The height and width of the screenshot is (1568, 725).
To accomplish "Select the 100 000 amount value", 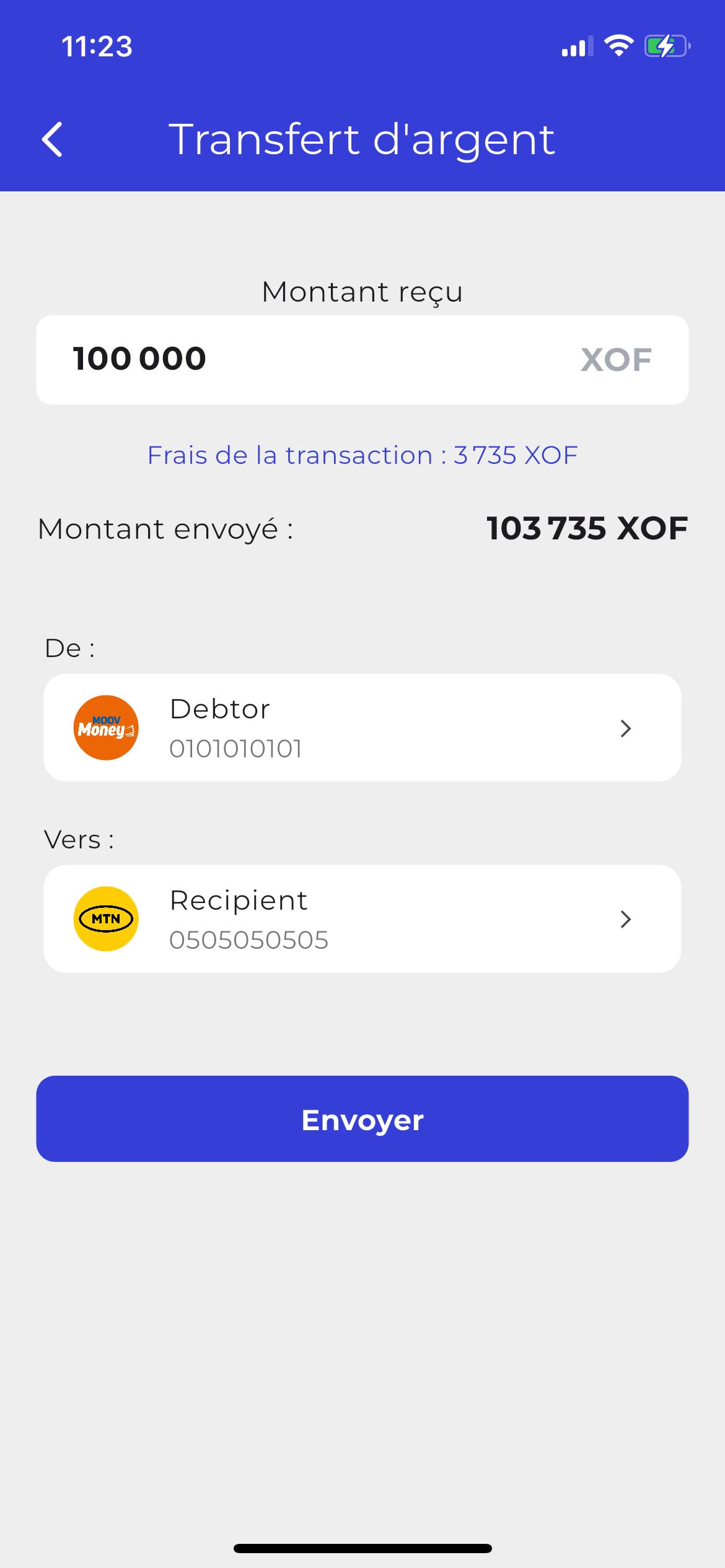I will (139, 358).
